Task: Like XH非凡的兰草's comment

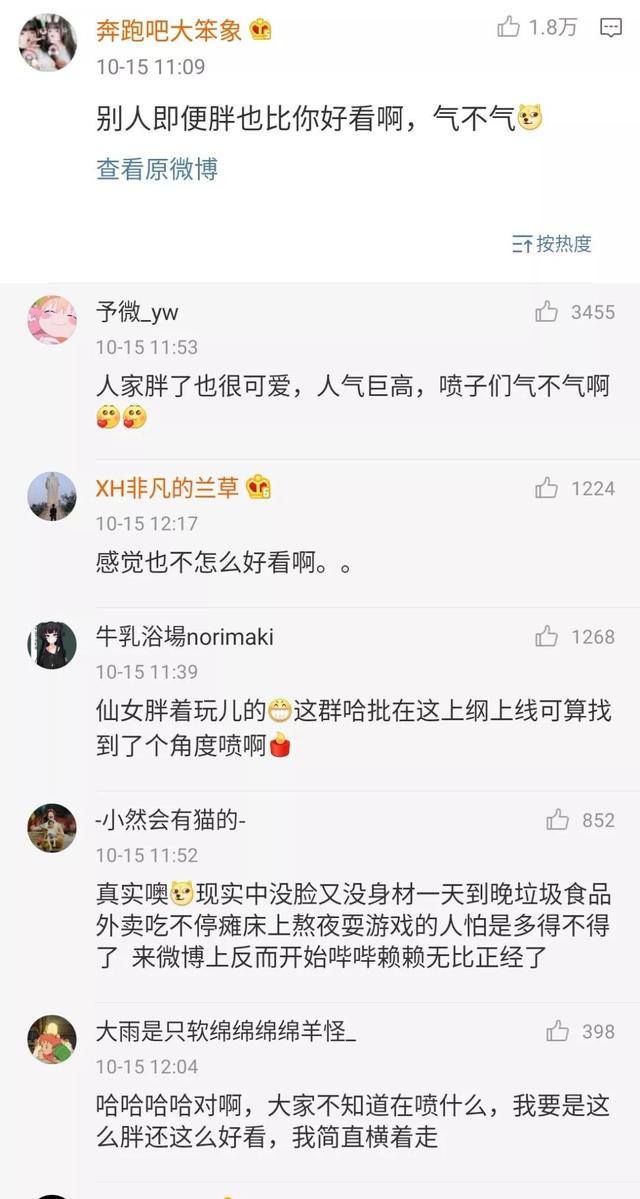Action: 547,488
